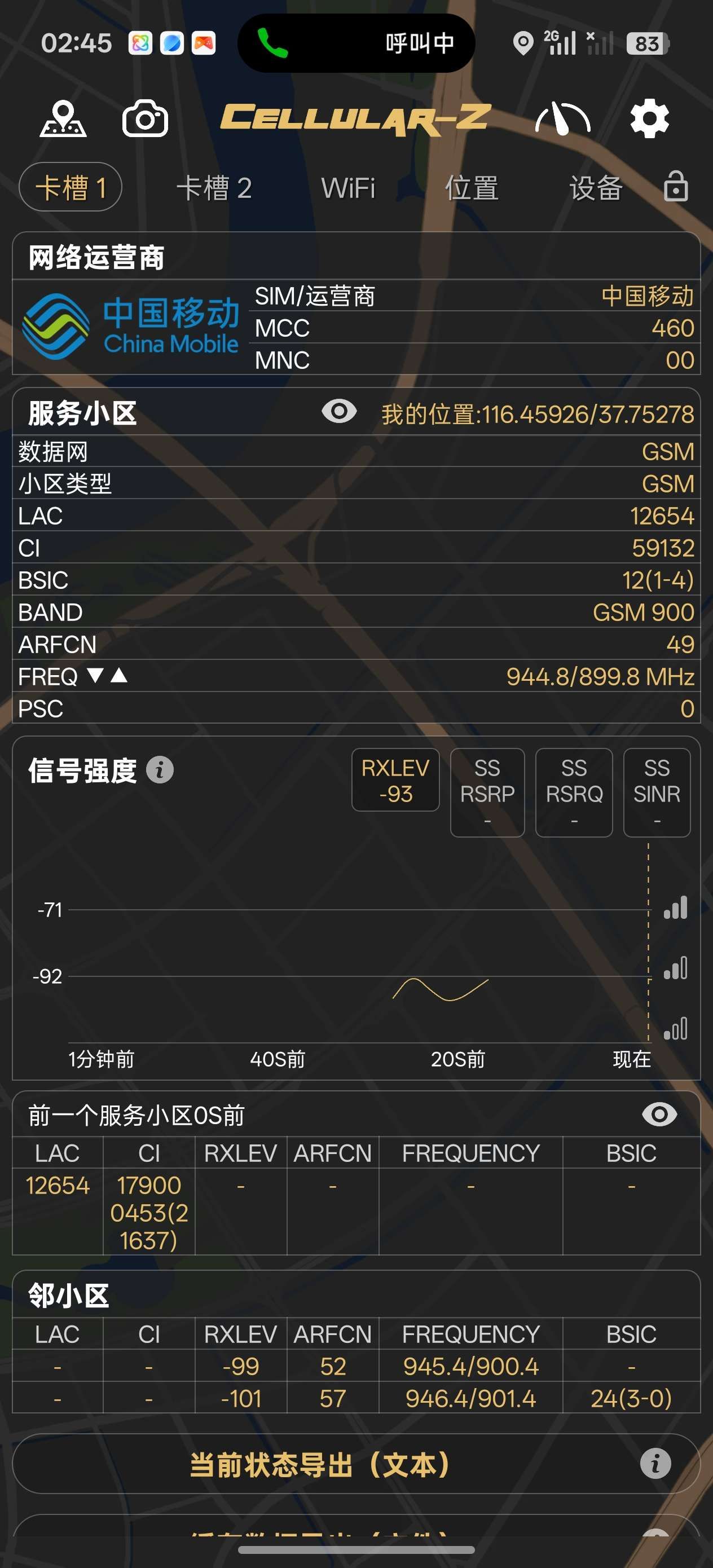Switch to the WiFi tab
Screen dimensions: 713x1568
tap(347, 187)
